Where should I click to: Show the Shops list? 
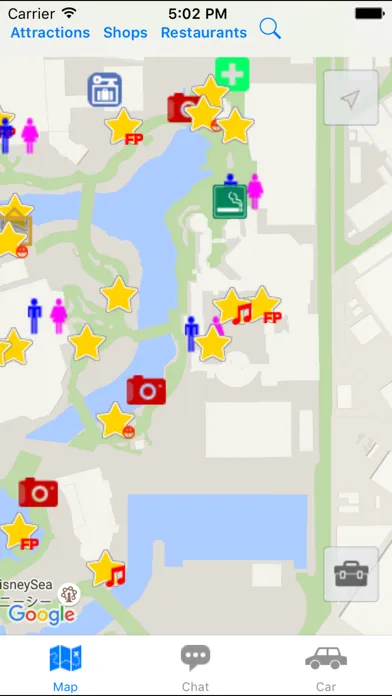pos(125,32)
